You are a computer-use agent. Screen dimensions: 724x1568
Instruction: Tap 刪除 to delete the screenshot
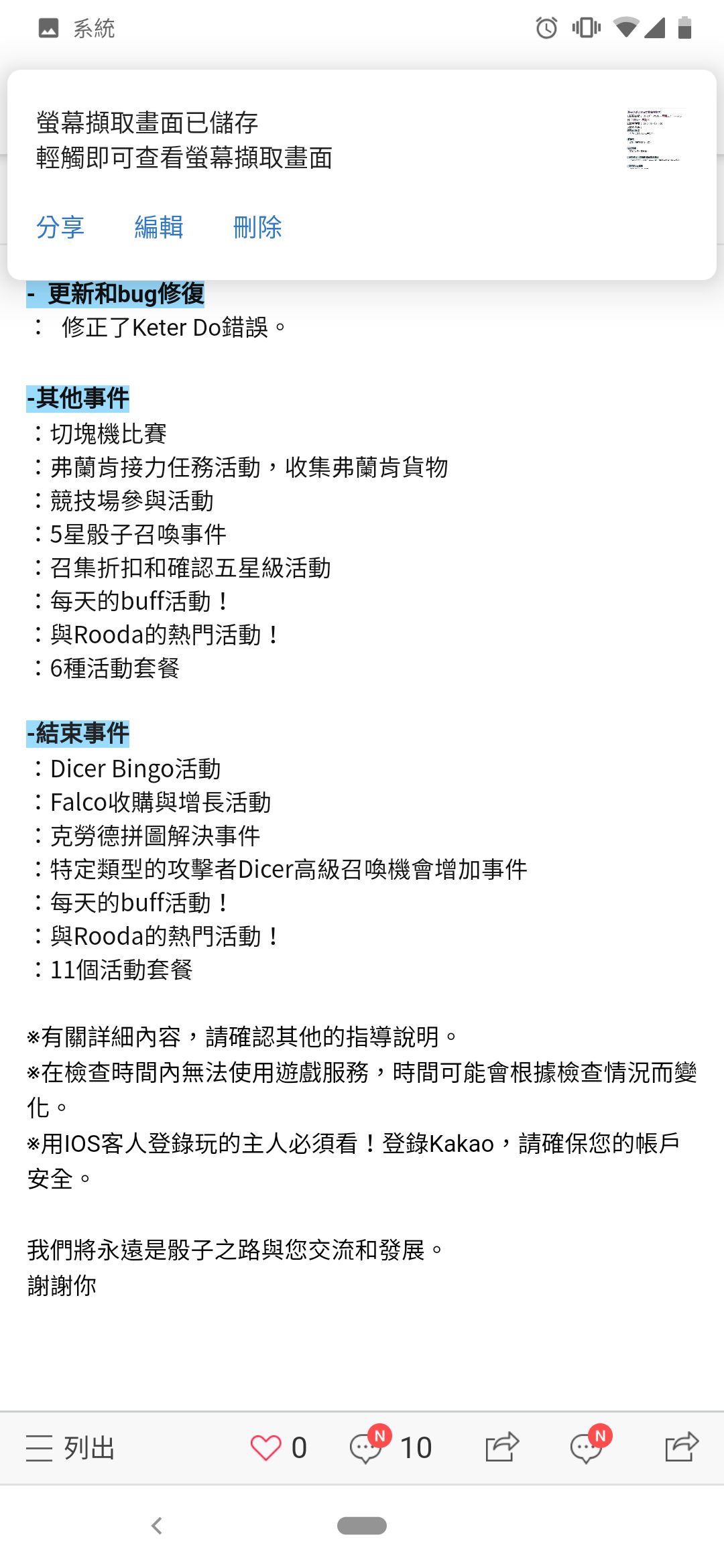click(x=257, y=227)
